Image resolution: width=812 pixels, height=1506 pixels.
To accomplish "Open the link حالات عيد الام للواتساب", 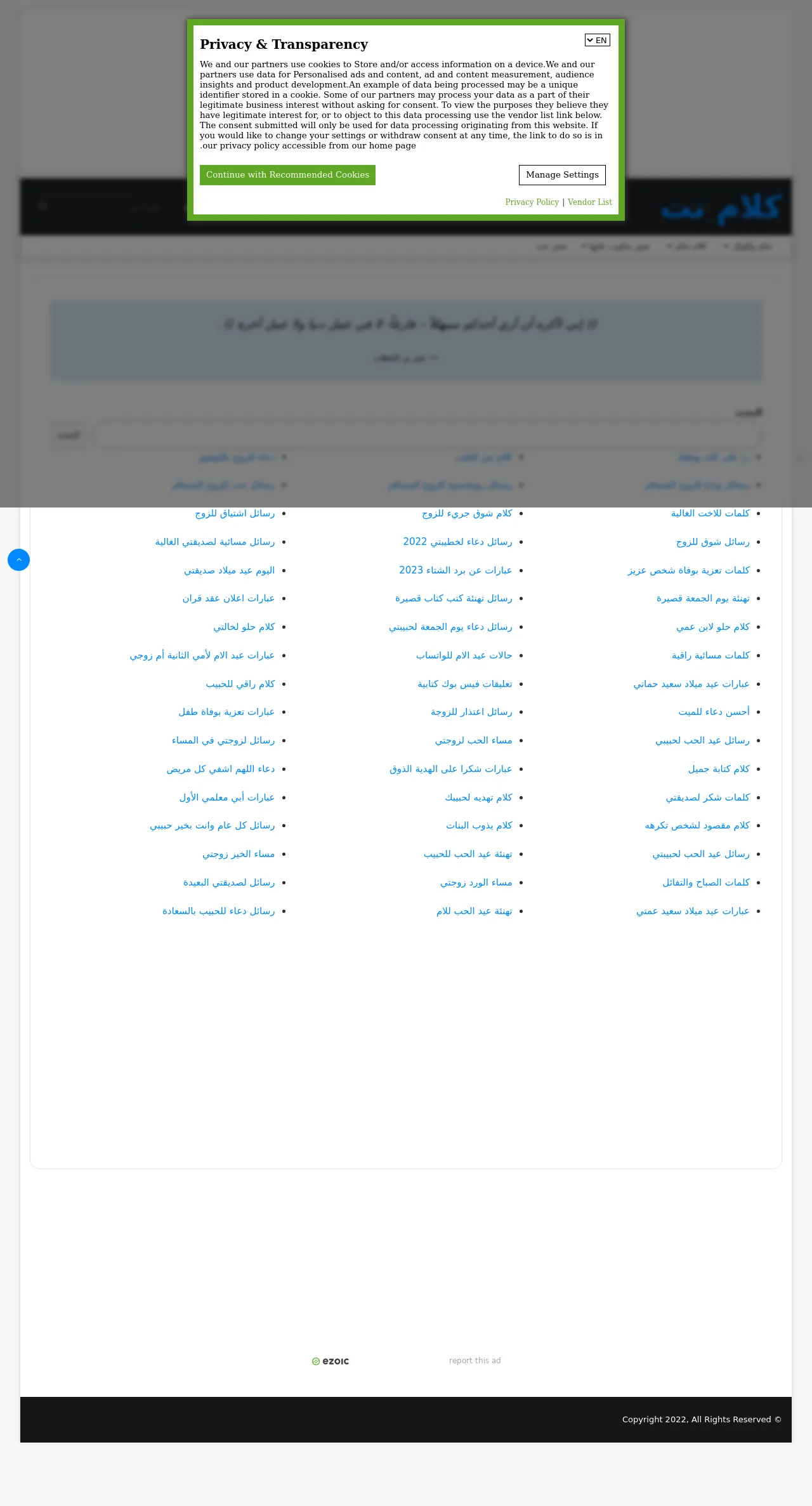I will [464, 655].
